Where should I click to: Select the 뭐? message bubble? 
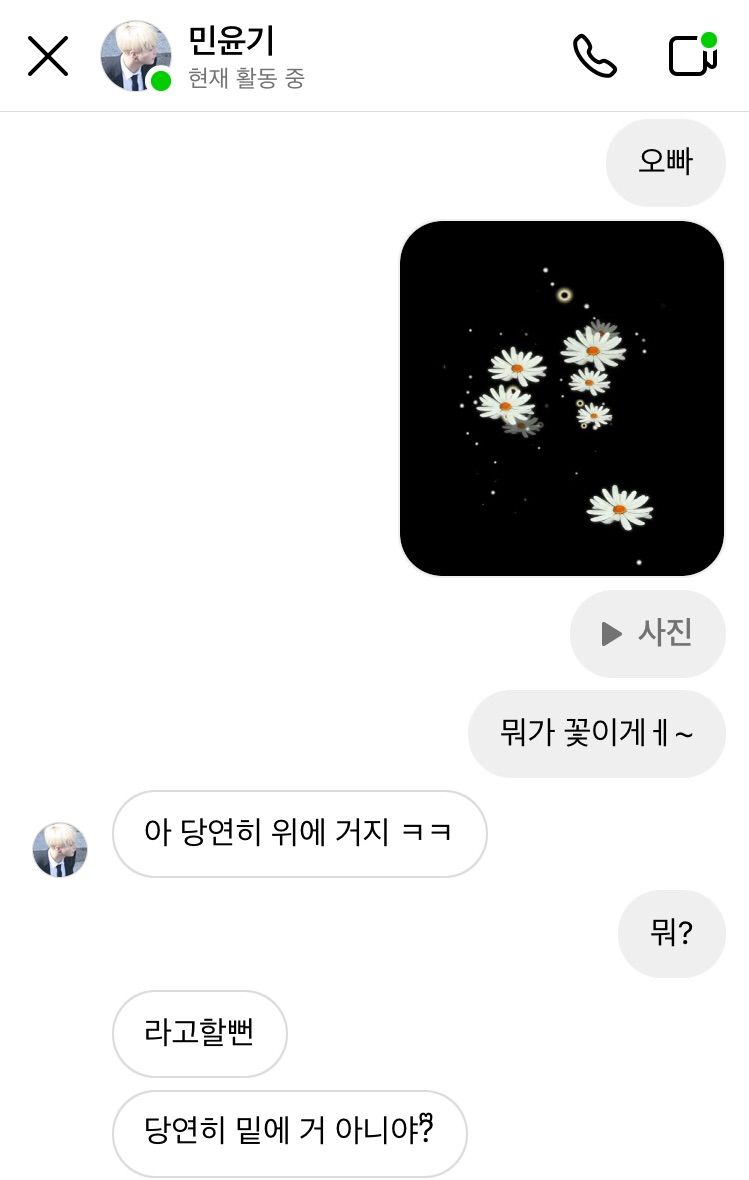[671, 933]
